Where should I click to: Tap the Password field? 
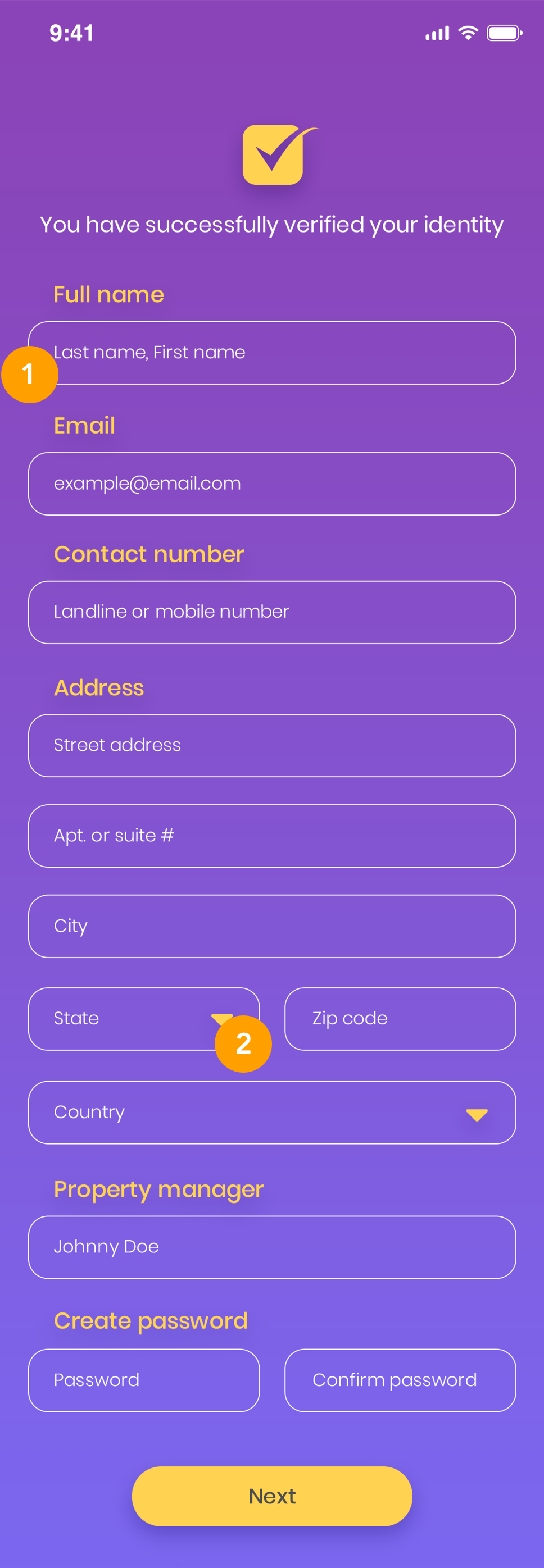coord(144,1380)
